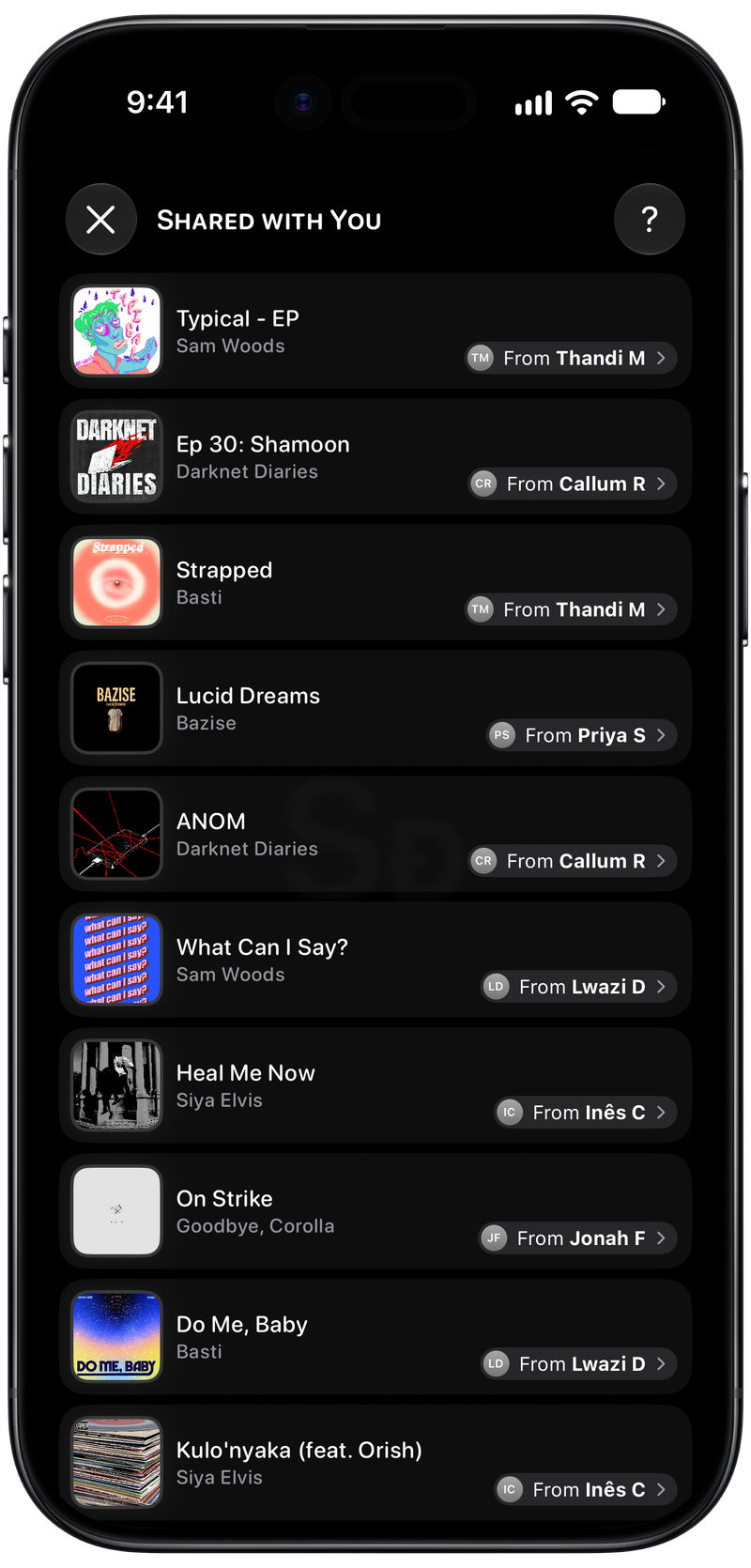This screenshot has height=1568, width=751.
Task: Tap From Thandi M chip on Typical - EP
Action: coord(571,358)
